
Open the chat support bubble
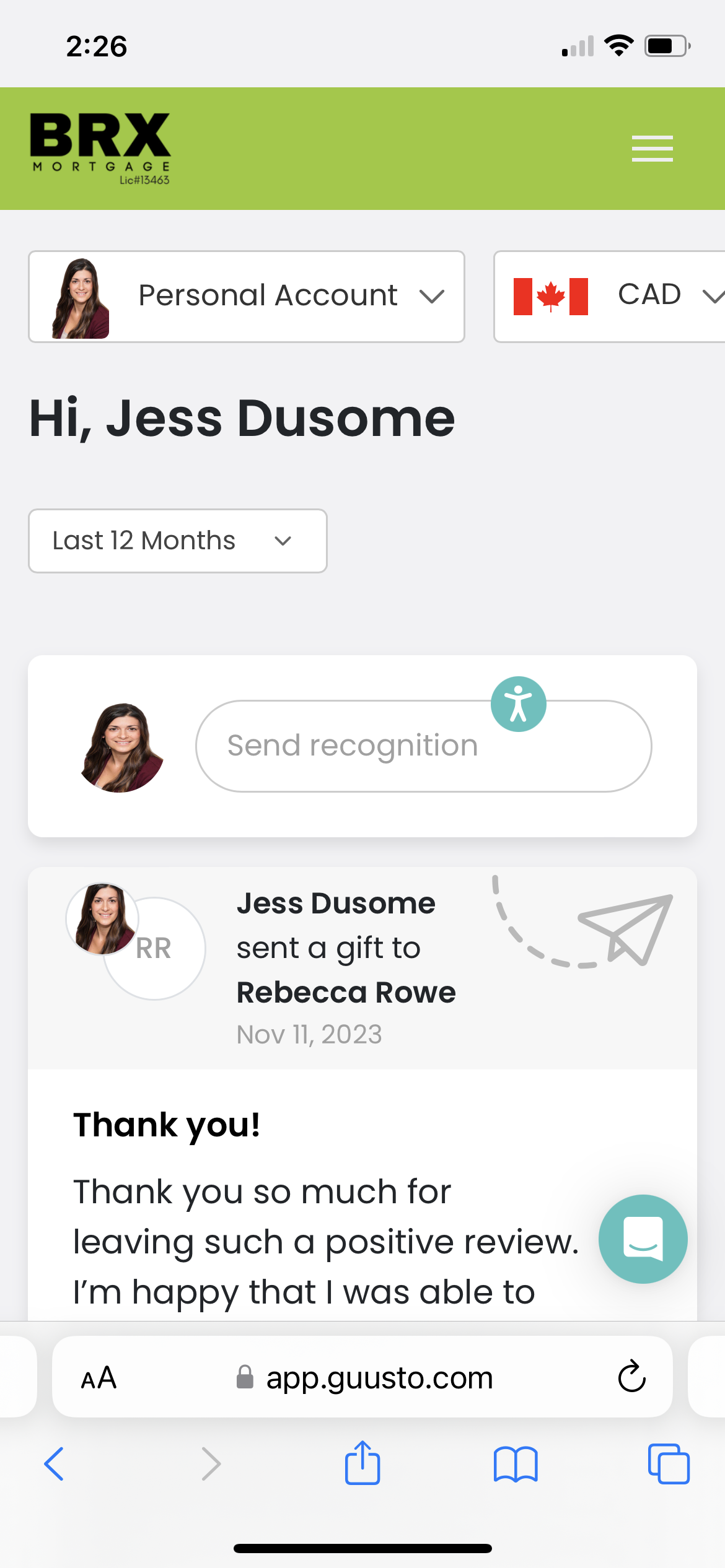tap(643, 1239)
